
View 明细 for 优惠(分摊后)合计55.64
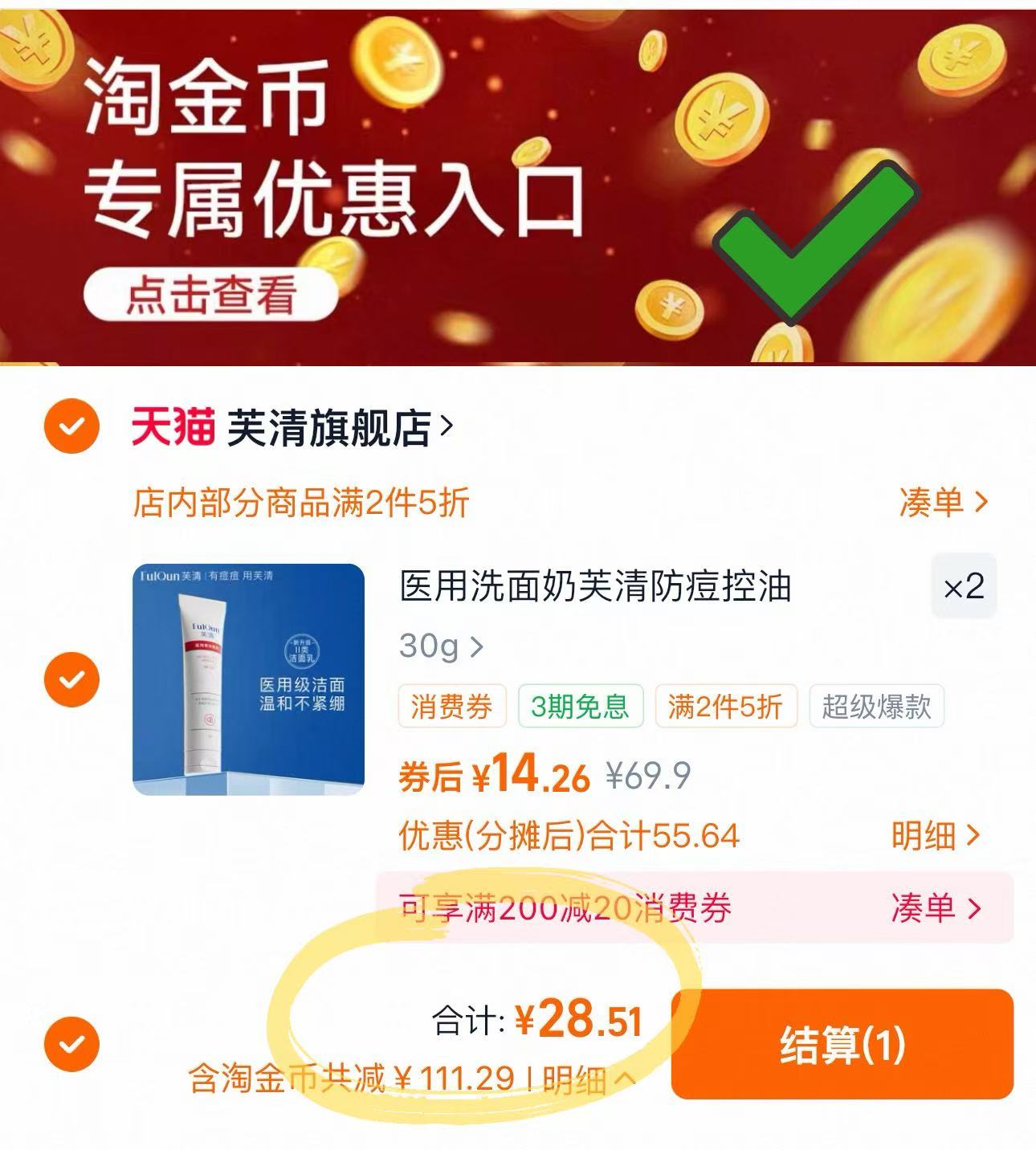tap(936, 836)
